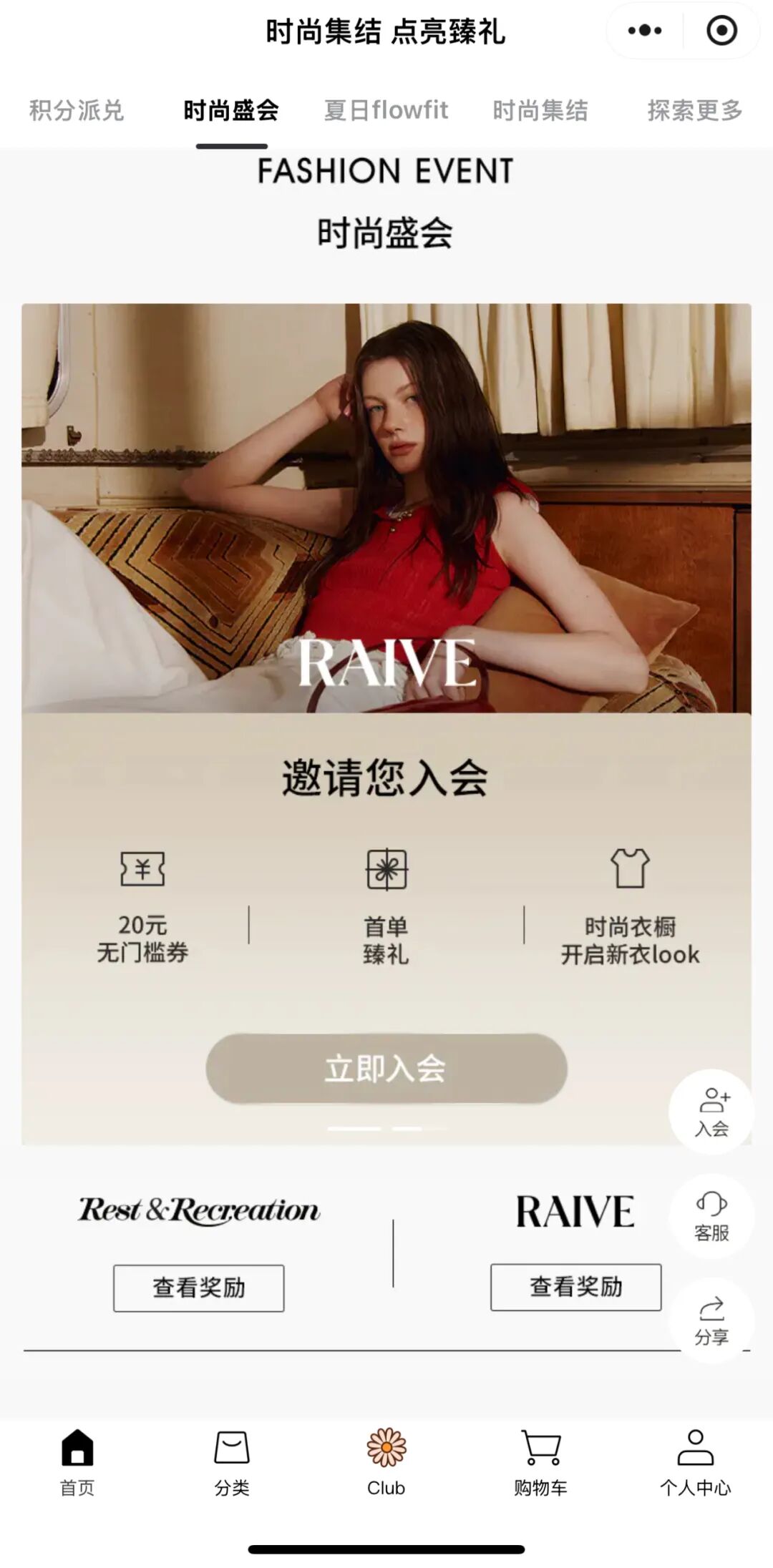Image resolution: width=773 pixels, height=1568 pixels.
Task: Open the 探索更多 tab
Action: pyautogui.click(x=694, y=110)
